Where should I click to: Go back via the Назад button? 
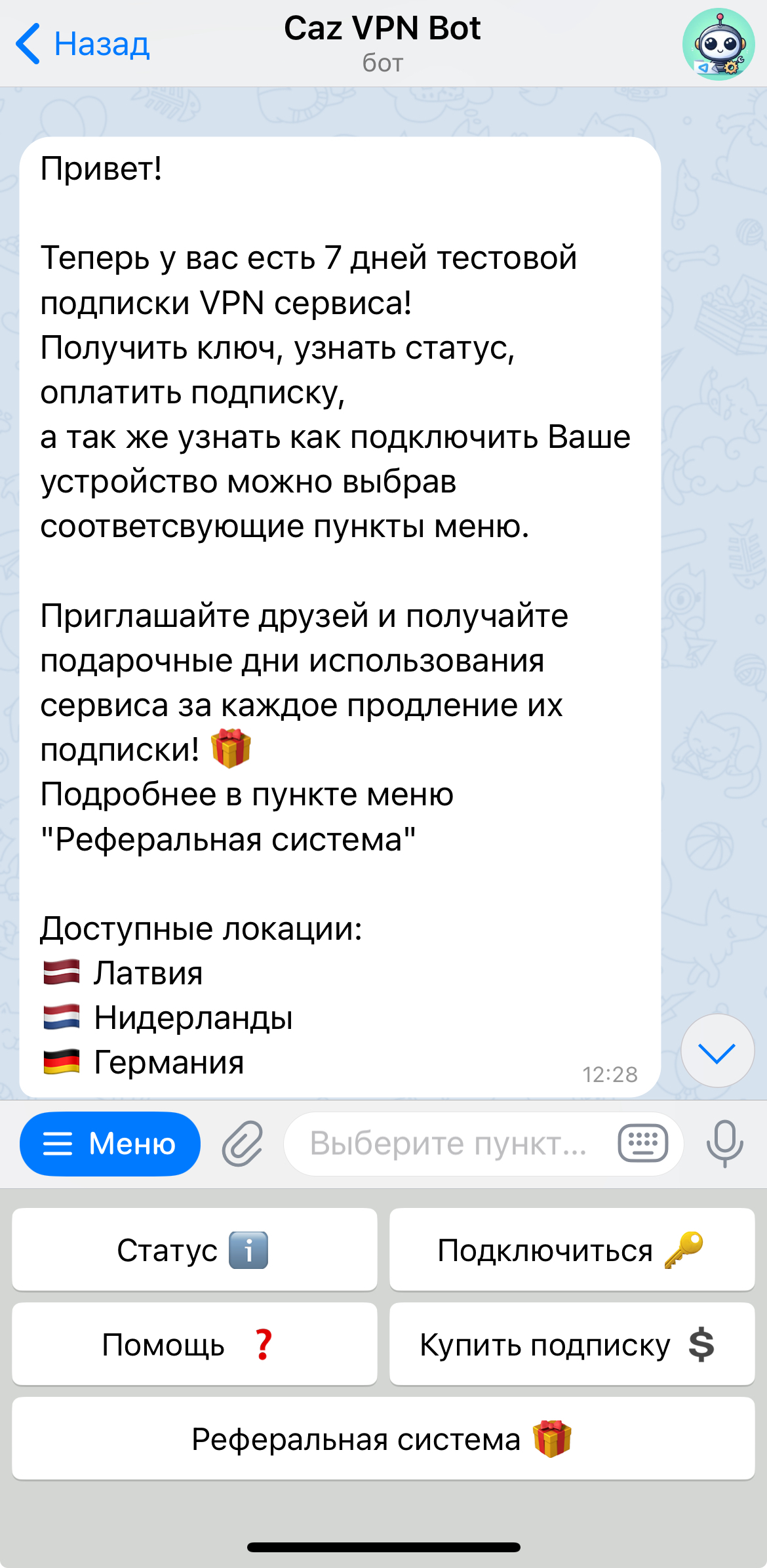(x=83, y=44)
